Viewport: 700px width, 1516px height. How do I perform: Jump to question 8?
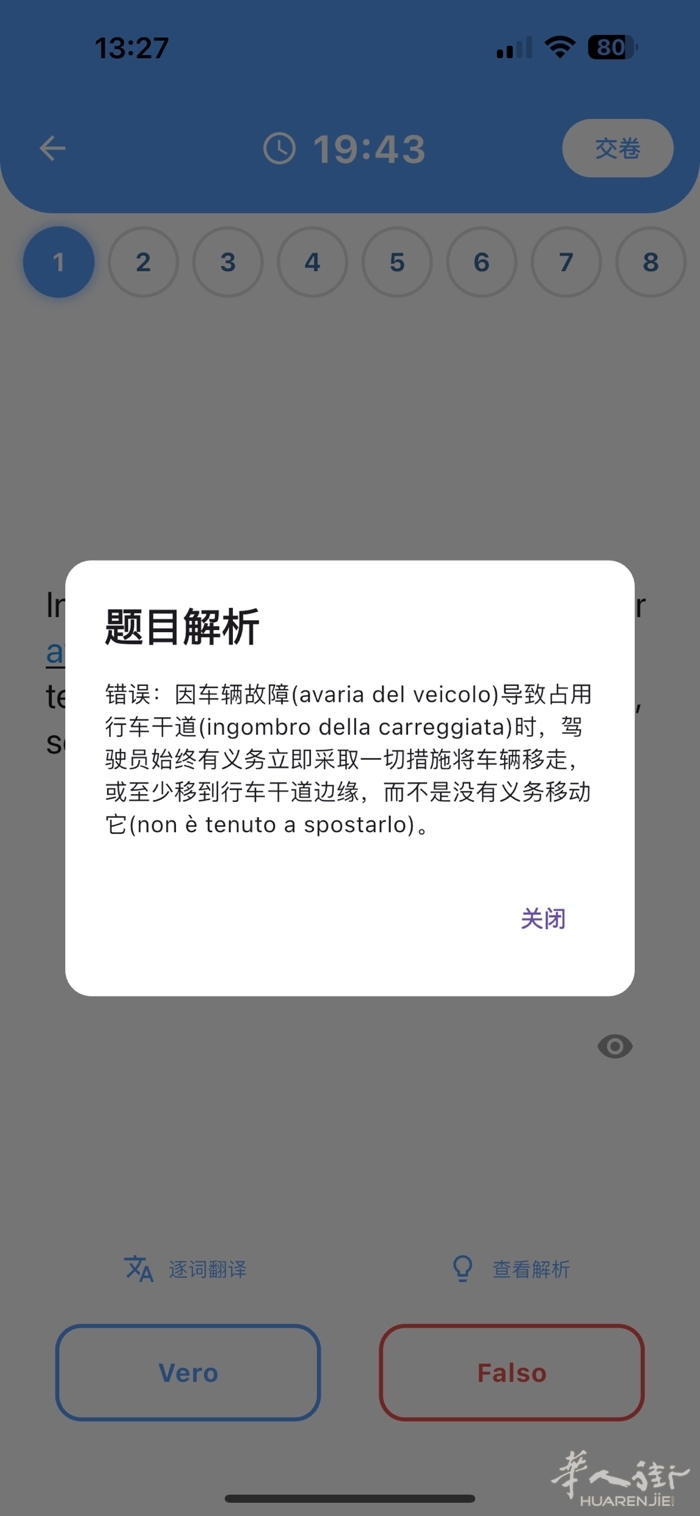coord(650,262)
